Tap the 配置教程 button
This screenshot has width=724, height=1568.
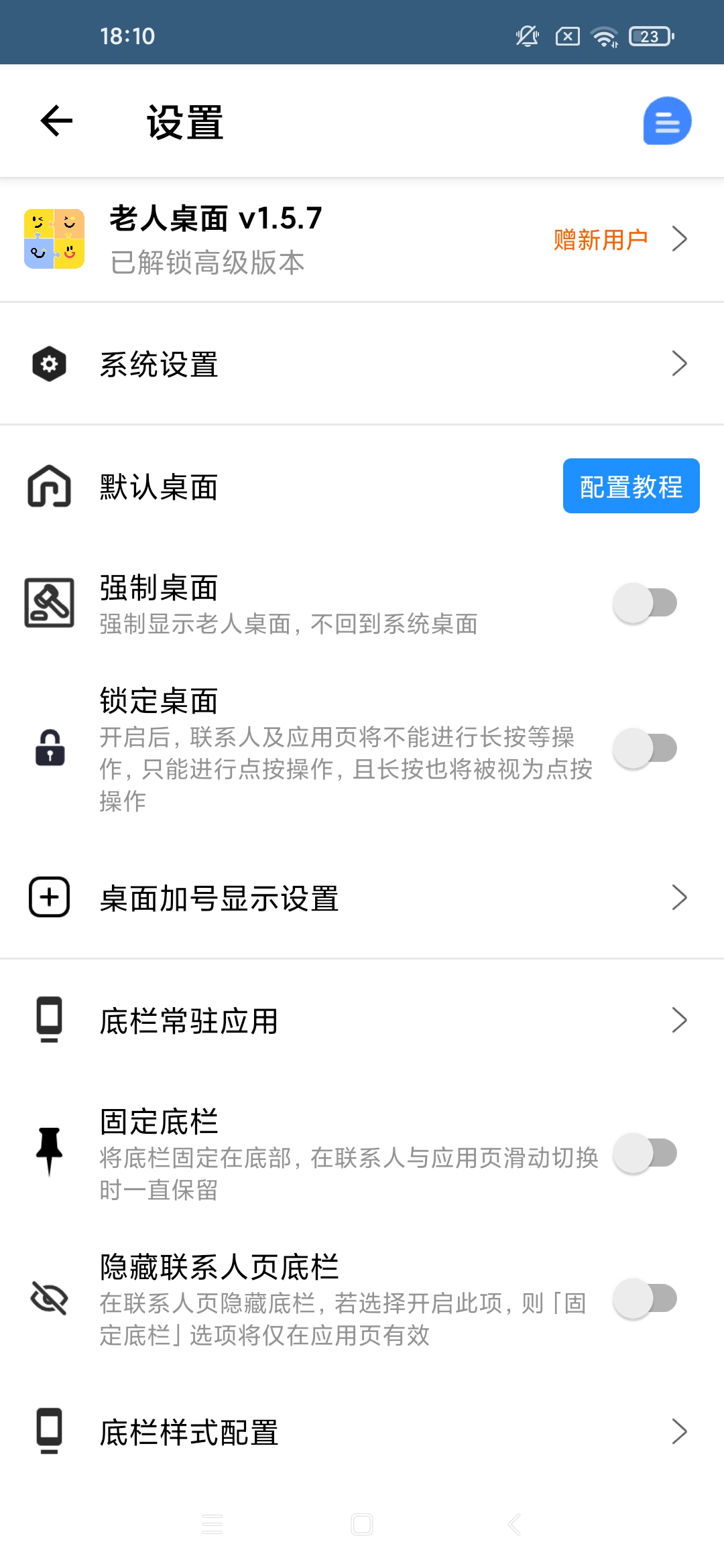631,486
